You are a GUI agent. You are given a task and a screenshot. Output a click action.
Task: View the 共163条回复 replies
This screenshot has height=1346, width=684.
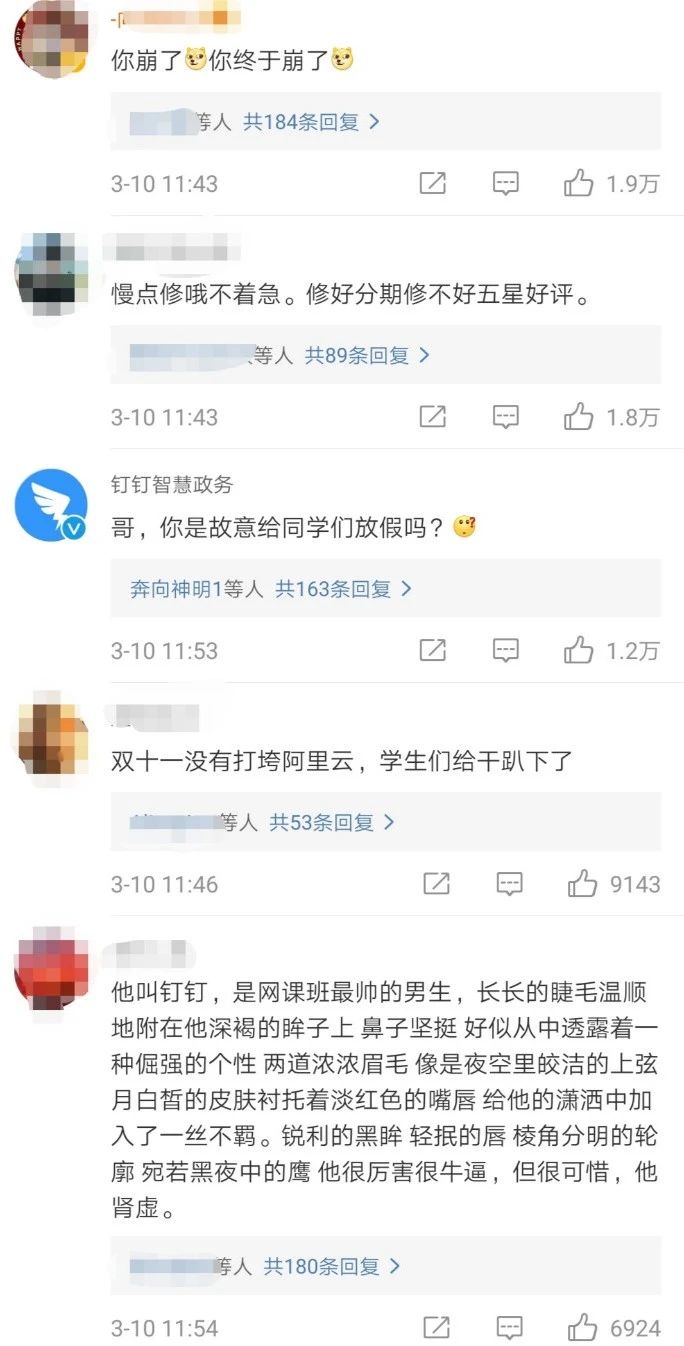click(343, 589)
